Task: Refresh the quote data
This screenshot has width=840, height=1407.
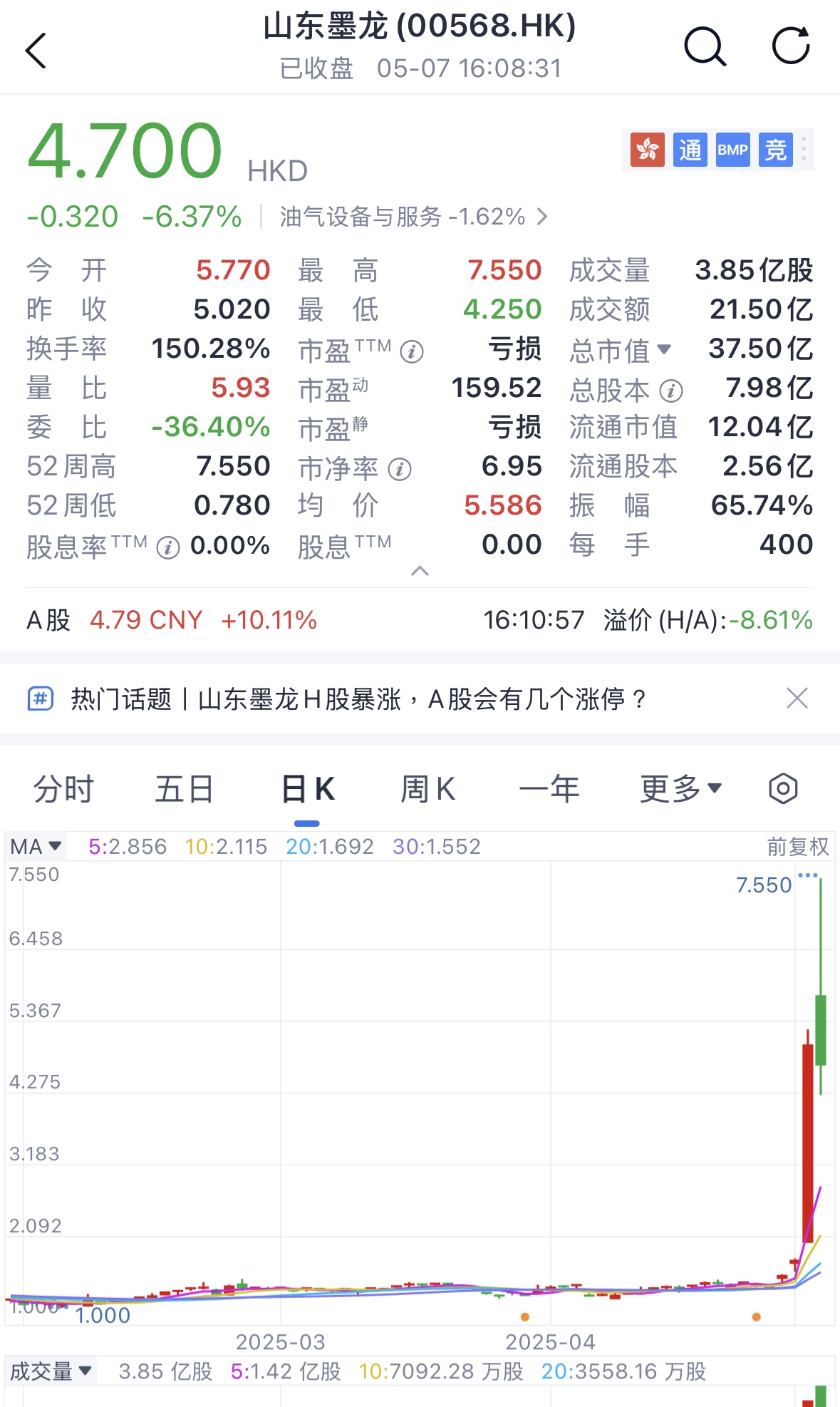Action: pyautogui.click(x=791, y=46)
